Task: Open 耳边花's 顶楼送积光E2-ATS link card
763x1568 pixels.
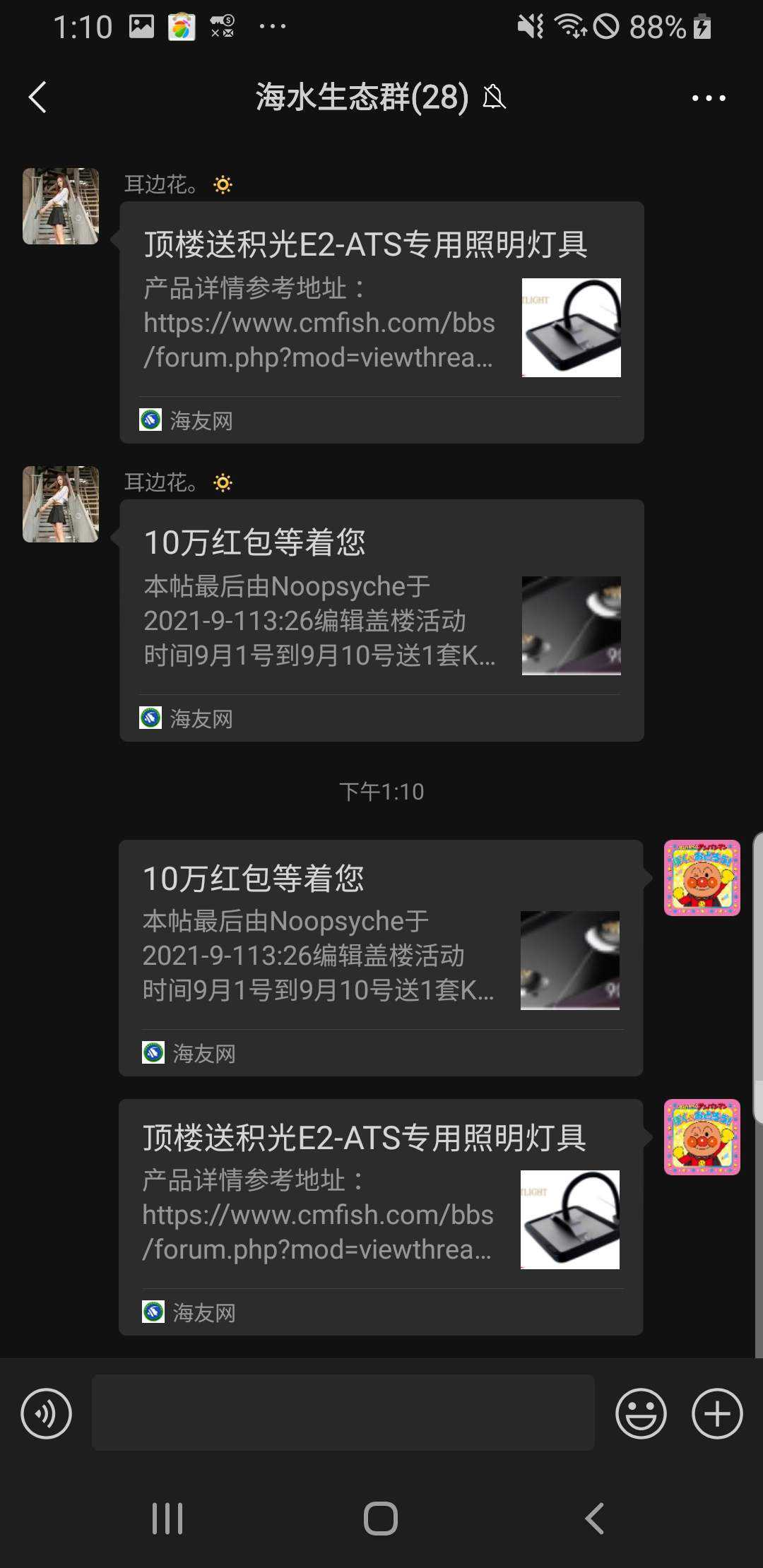Action: point(381,322)
